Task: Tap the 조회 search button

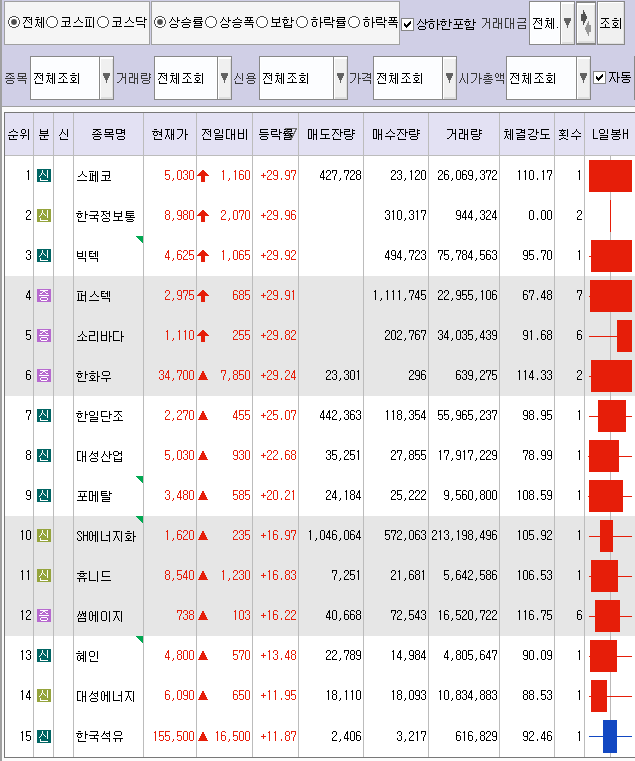Action: tap(611, 22)
